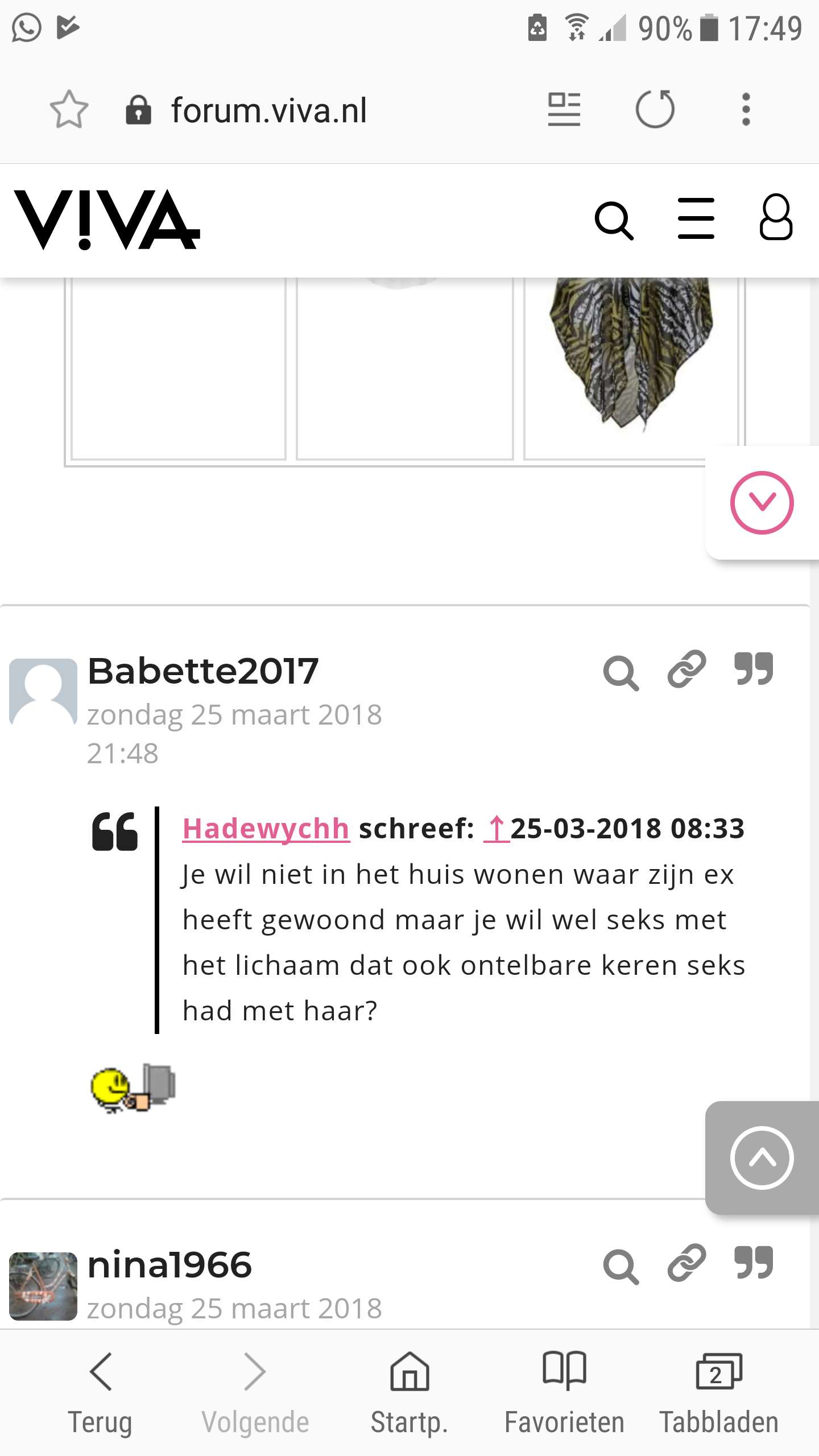
Task: Open VIVA site search
Action: coord(614,221)
